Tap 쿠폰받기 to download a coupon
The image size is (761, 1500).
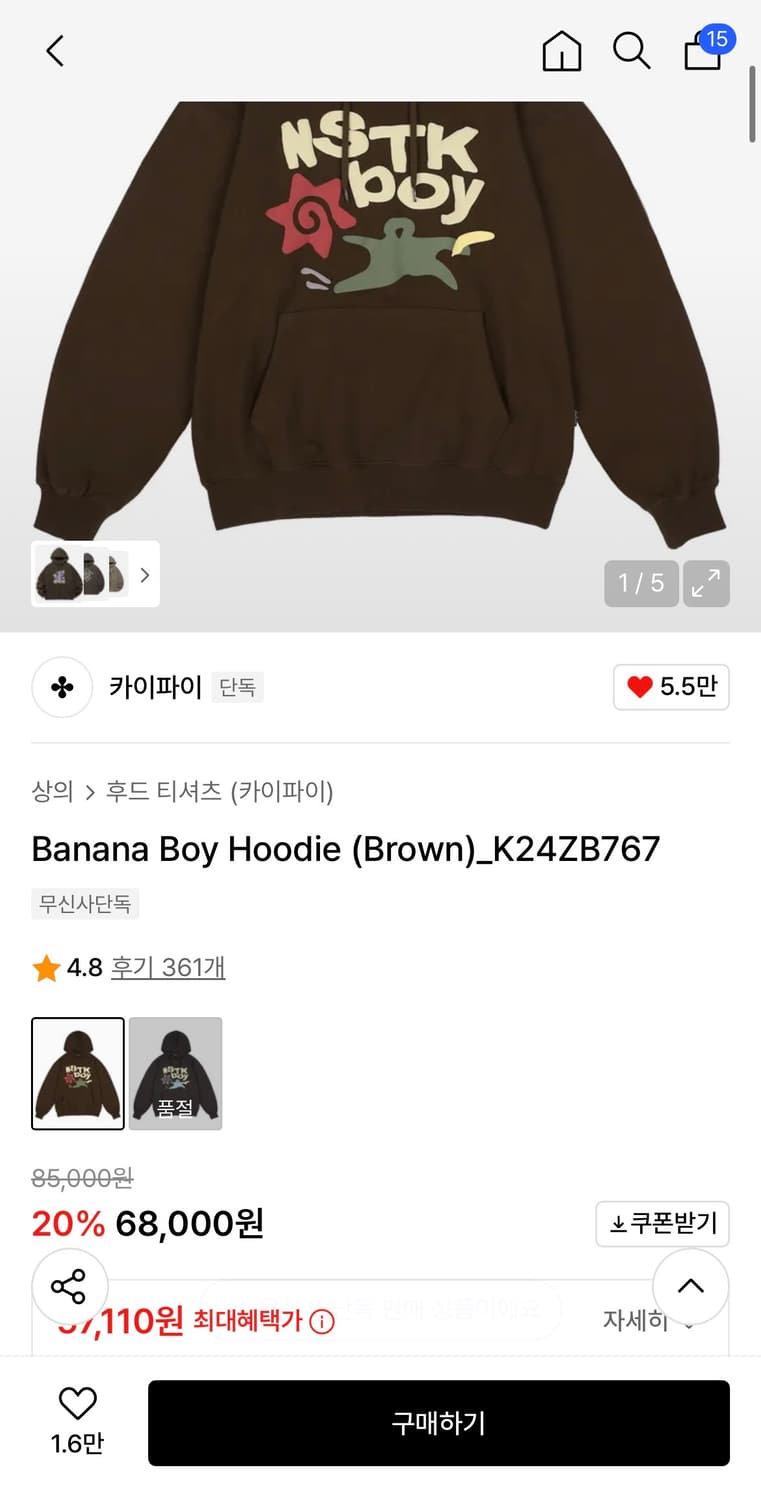(662, 1223)
